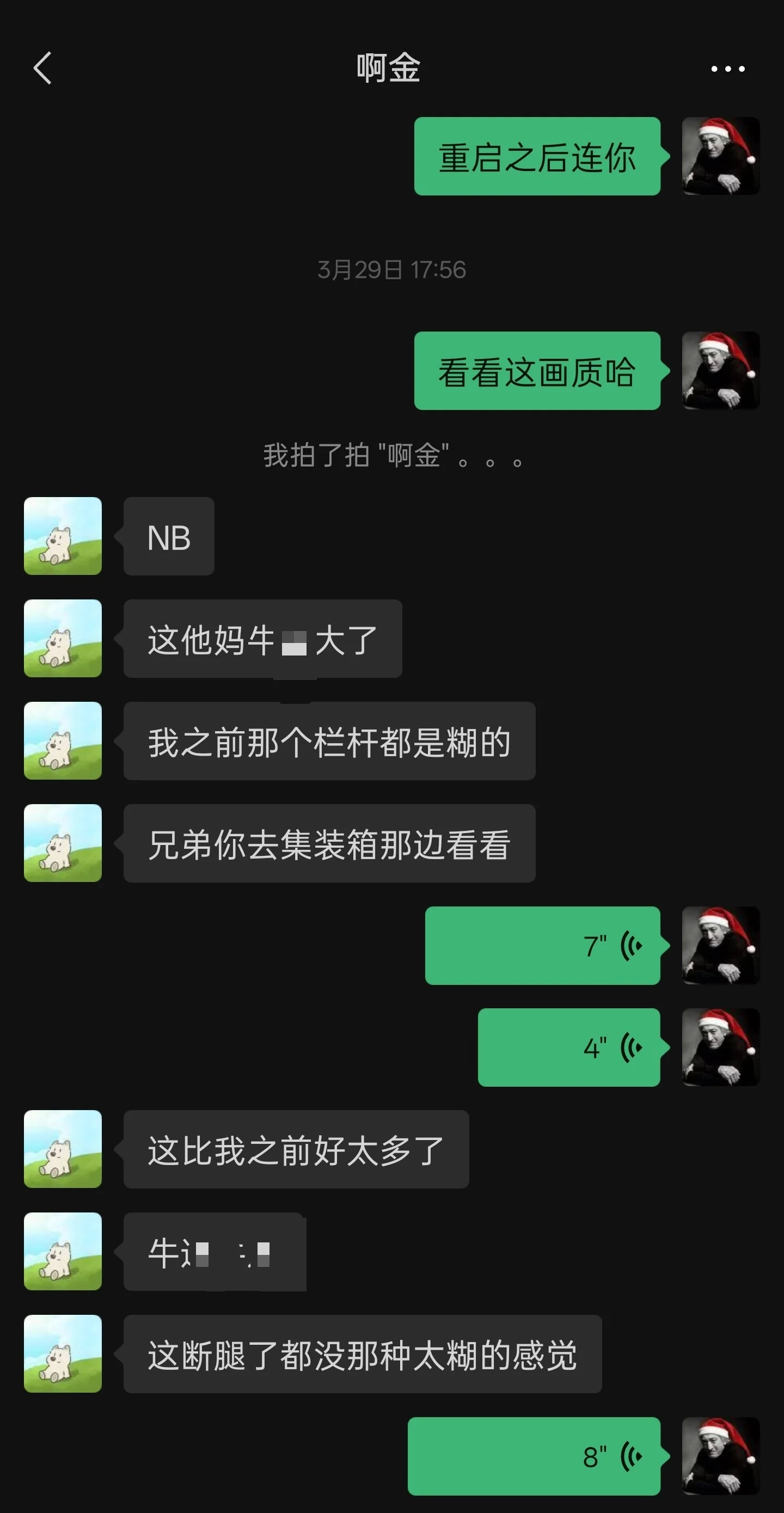Open your Santa-hat avatar beside '重启之后连你'
This screenshot has height=1513, width=784.
click(x=721, y=156)
